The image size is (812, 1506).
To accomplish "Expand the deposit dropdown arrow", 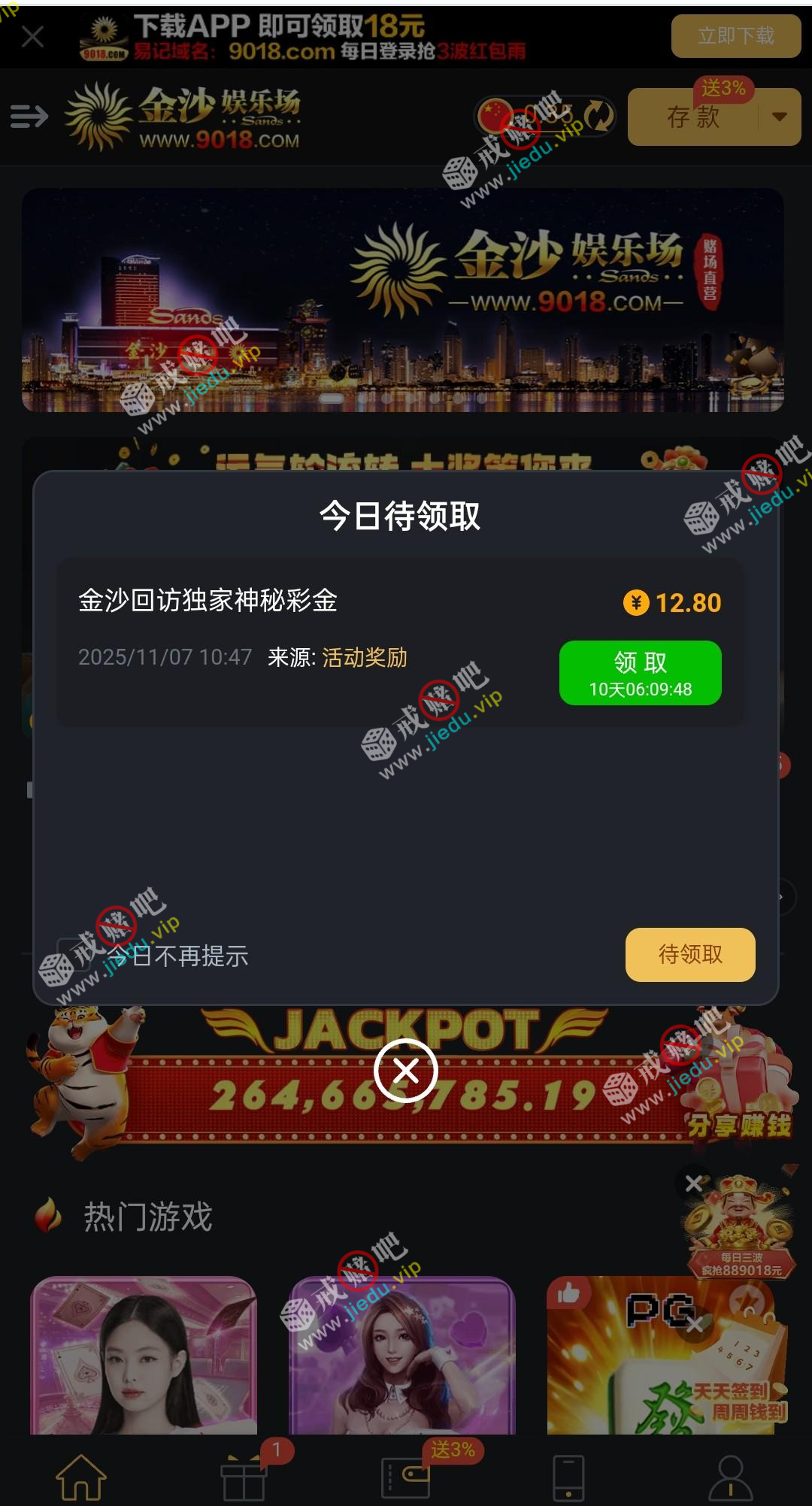I will click(780, 117).
